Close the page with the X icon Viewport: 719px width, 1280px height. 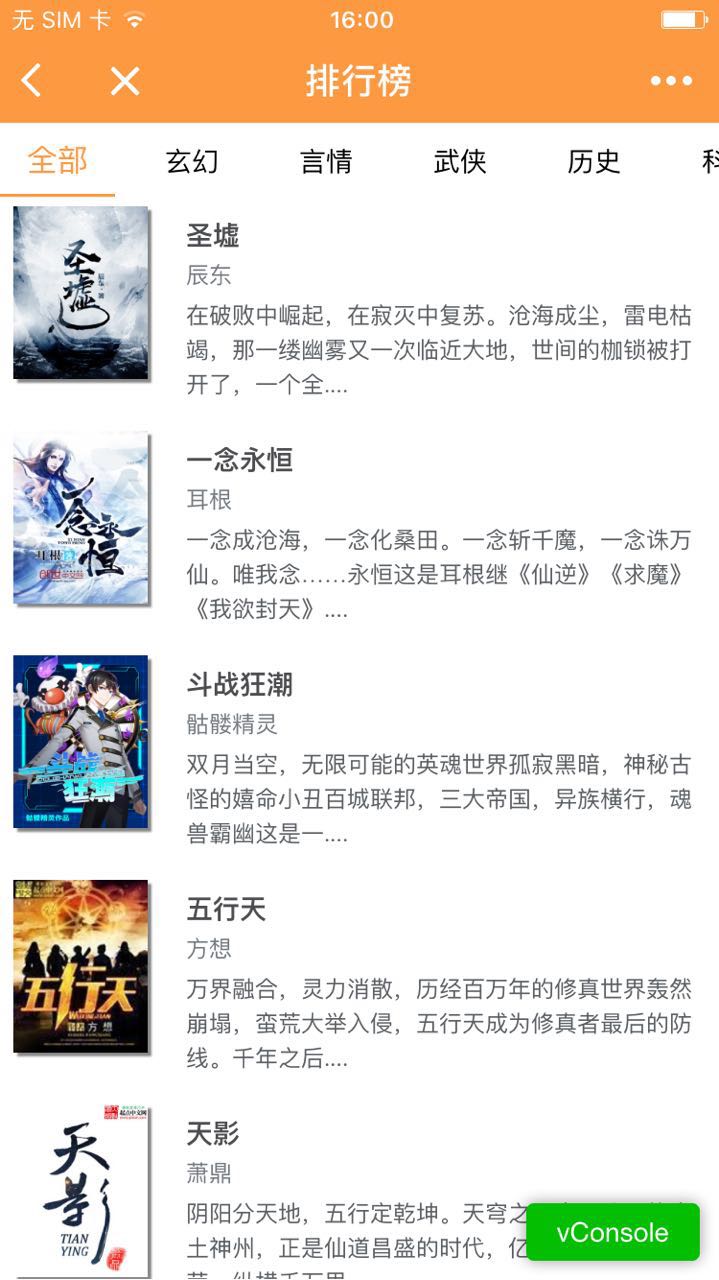click(125, 81)
